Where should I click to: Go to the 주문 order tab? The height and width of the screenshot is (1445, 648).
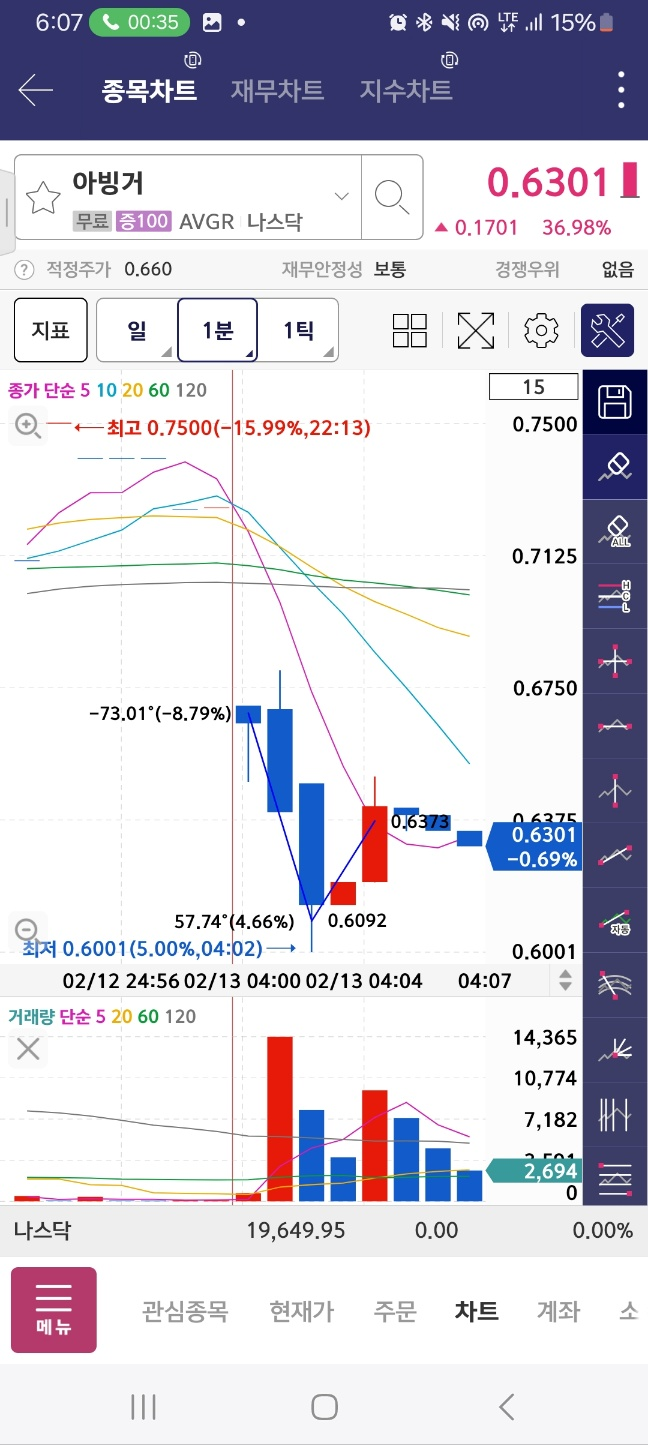395,1311
